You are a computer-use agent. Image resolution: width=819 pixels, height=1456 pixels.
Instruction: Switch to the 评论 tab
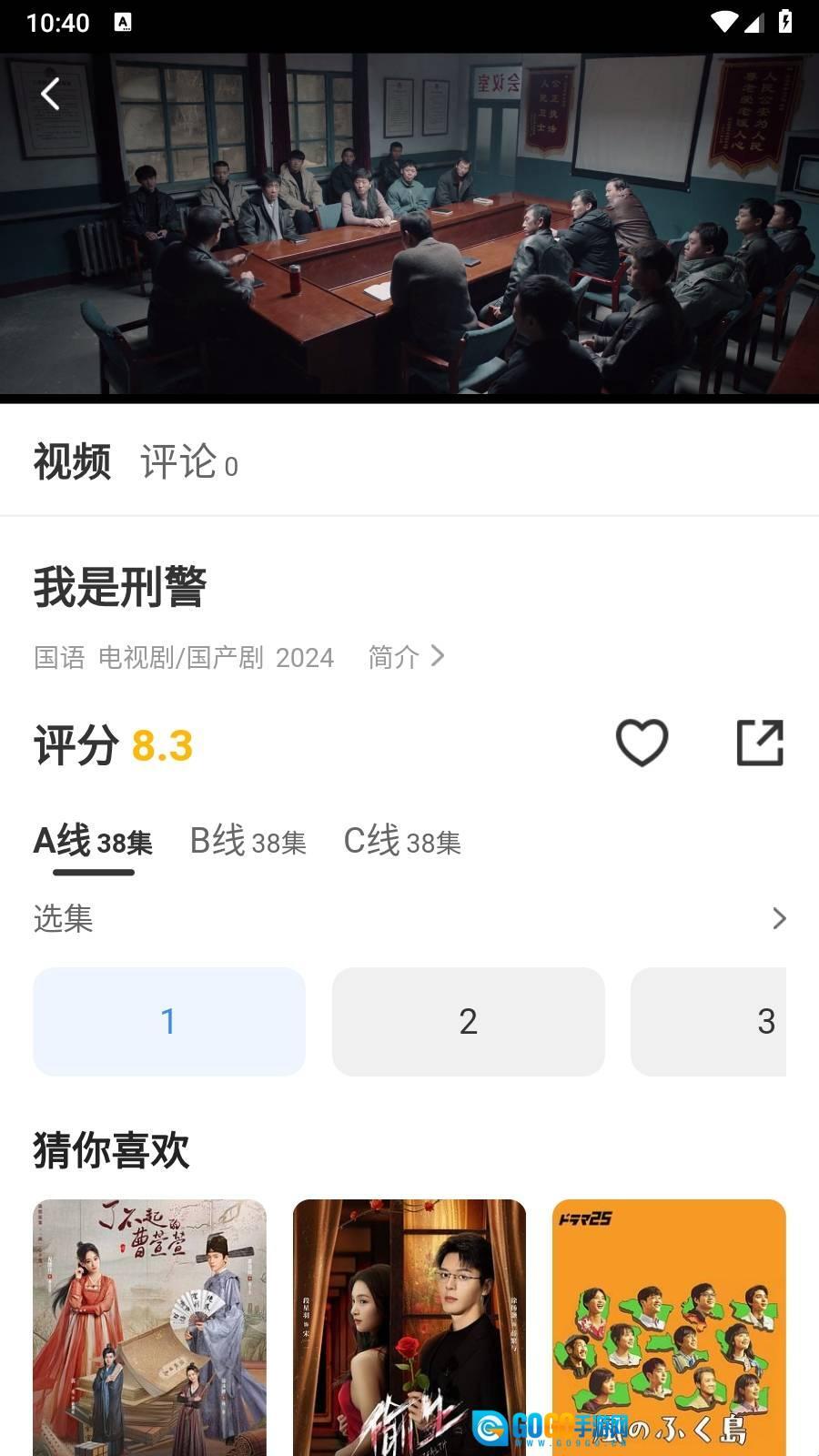188,462
